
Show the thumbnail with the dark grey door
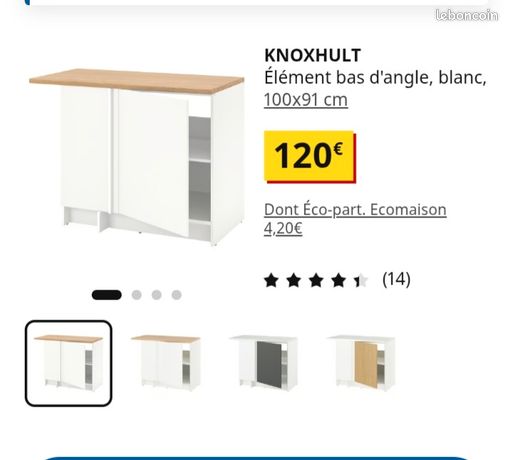[263, 363]
